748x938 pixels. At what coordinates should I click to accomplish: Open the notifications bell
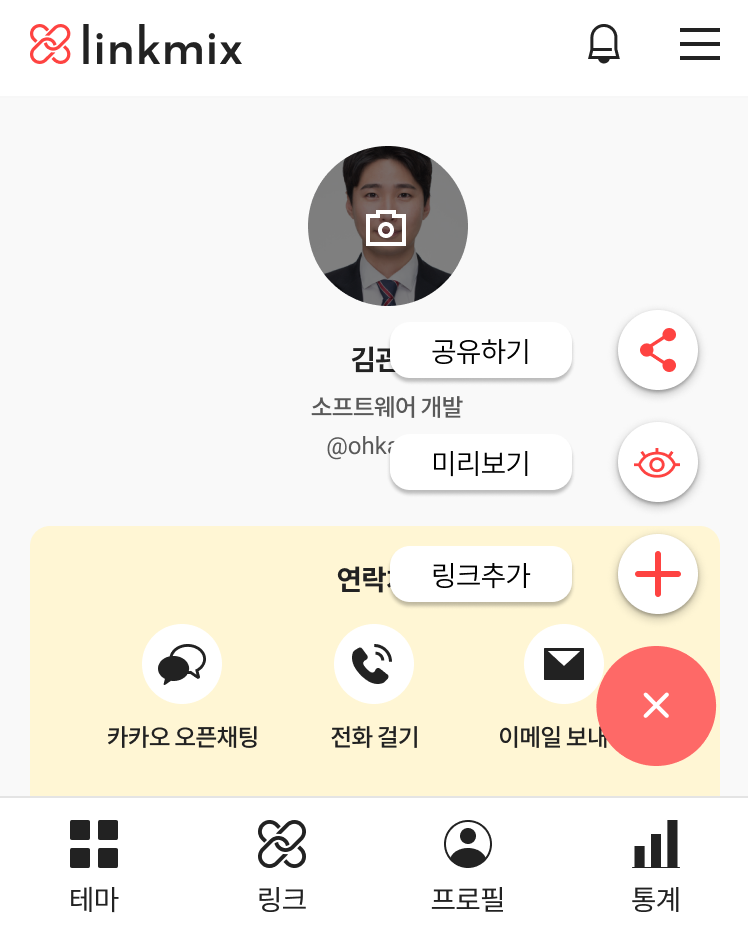tap(603, 44)
